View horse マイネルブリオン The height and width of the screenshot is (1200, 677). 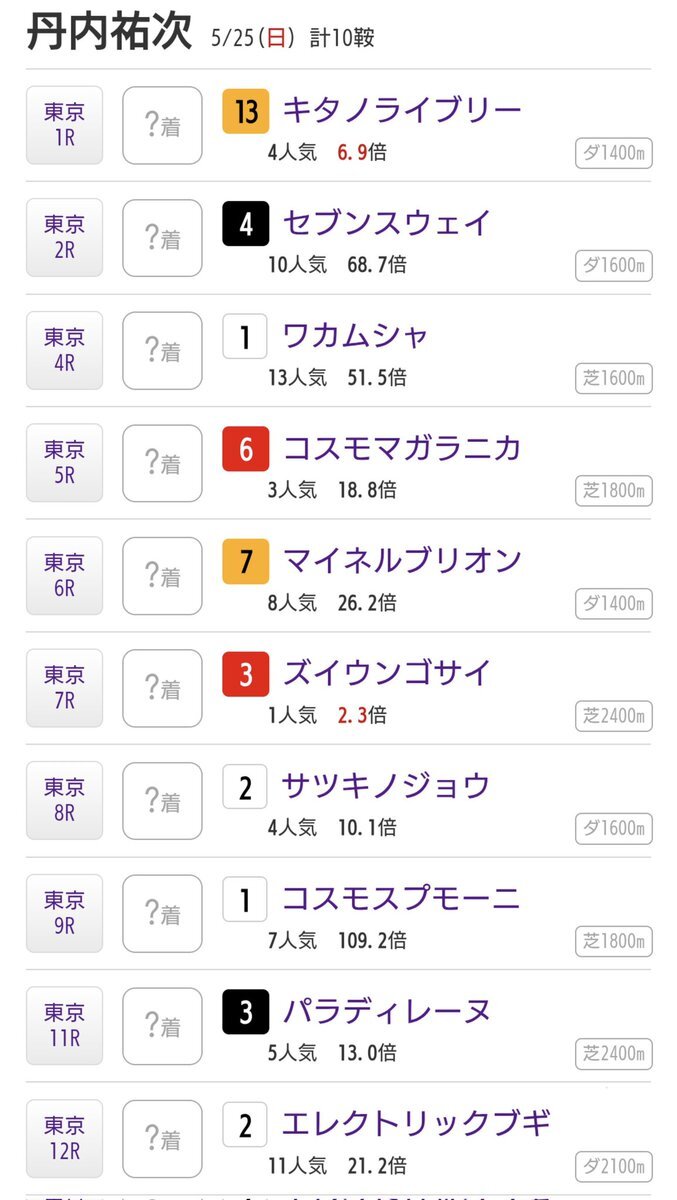[402, 561]
